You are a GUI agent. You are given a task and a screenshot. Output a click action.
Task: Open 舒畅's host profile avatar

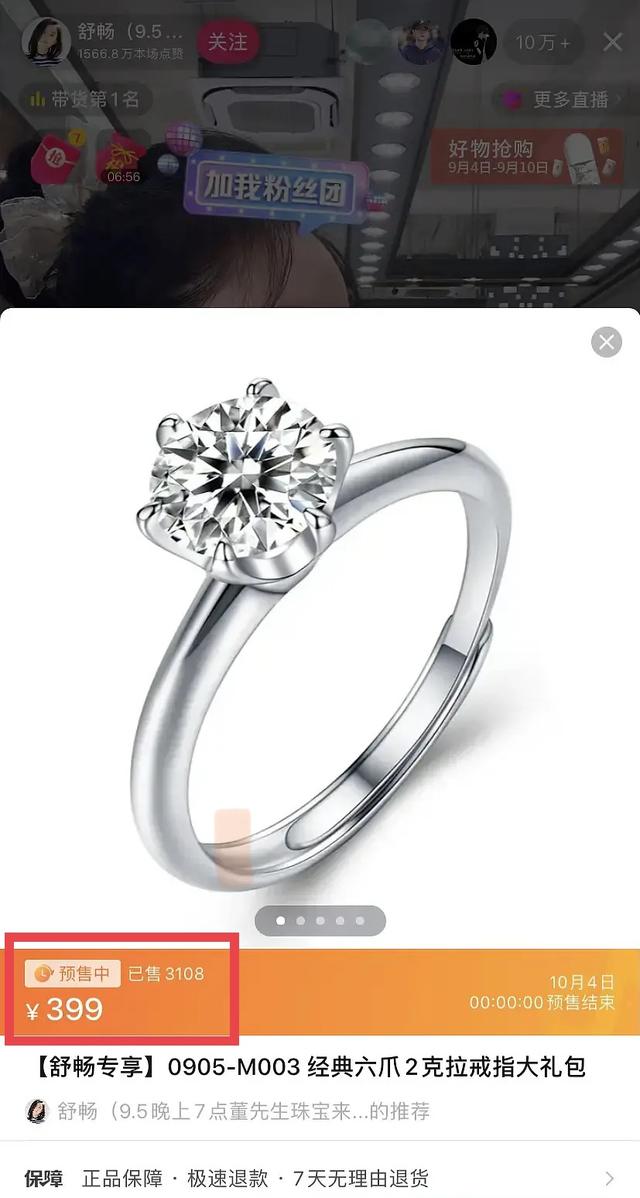(x=46, y=41)
